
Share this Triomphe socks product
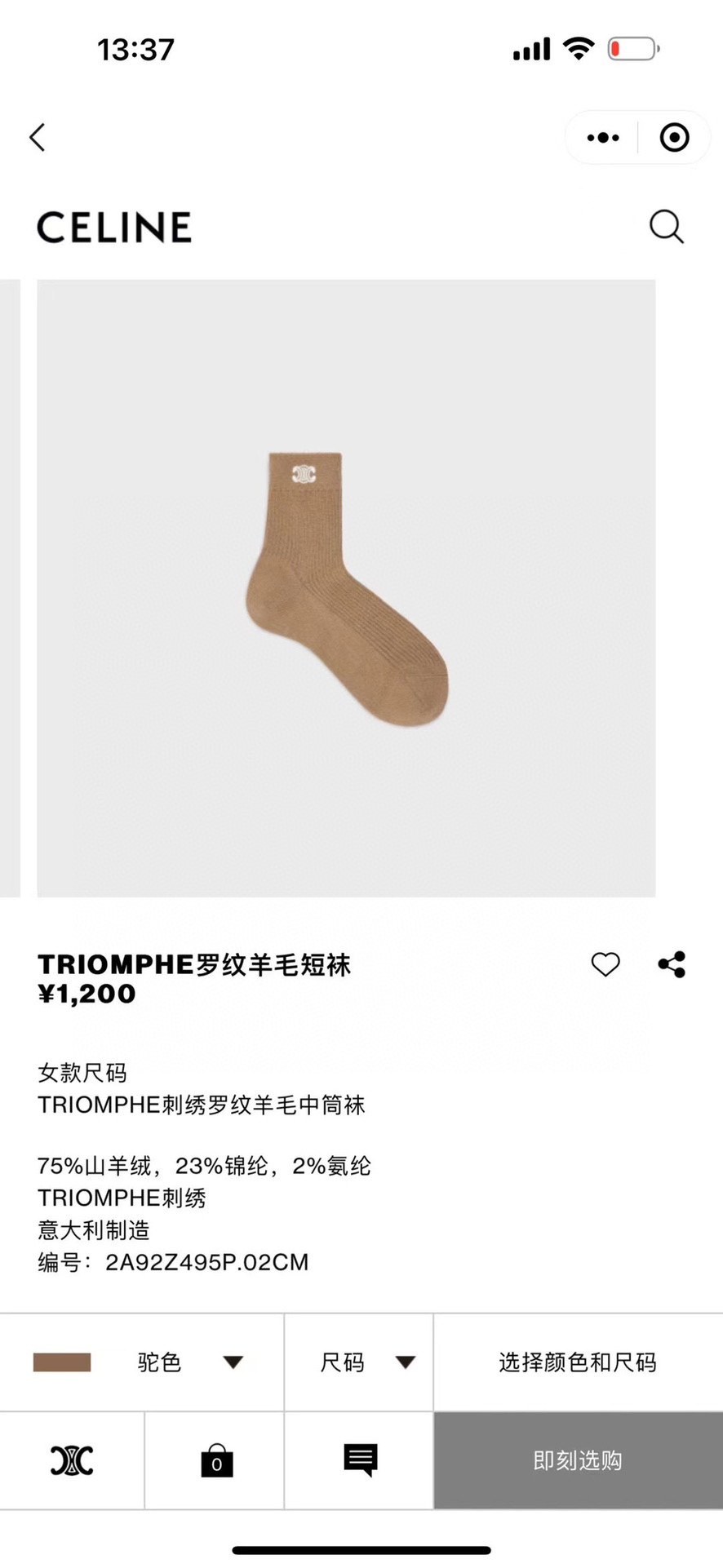point(672,964)
